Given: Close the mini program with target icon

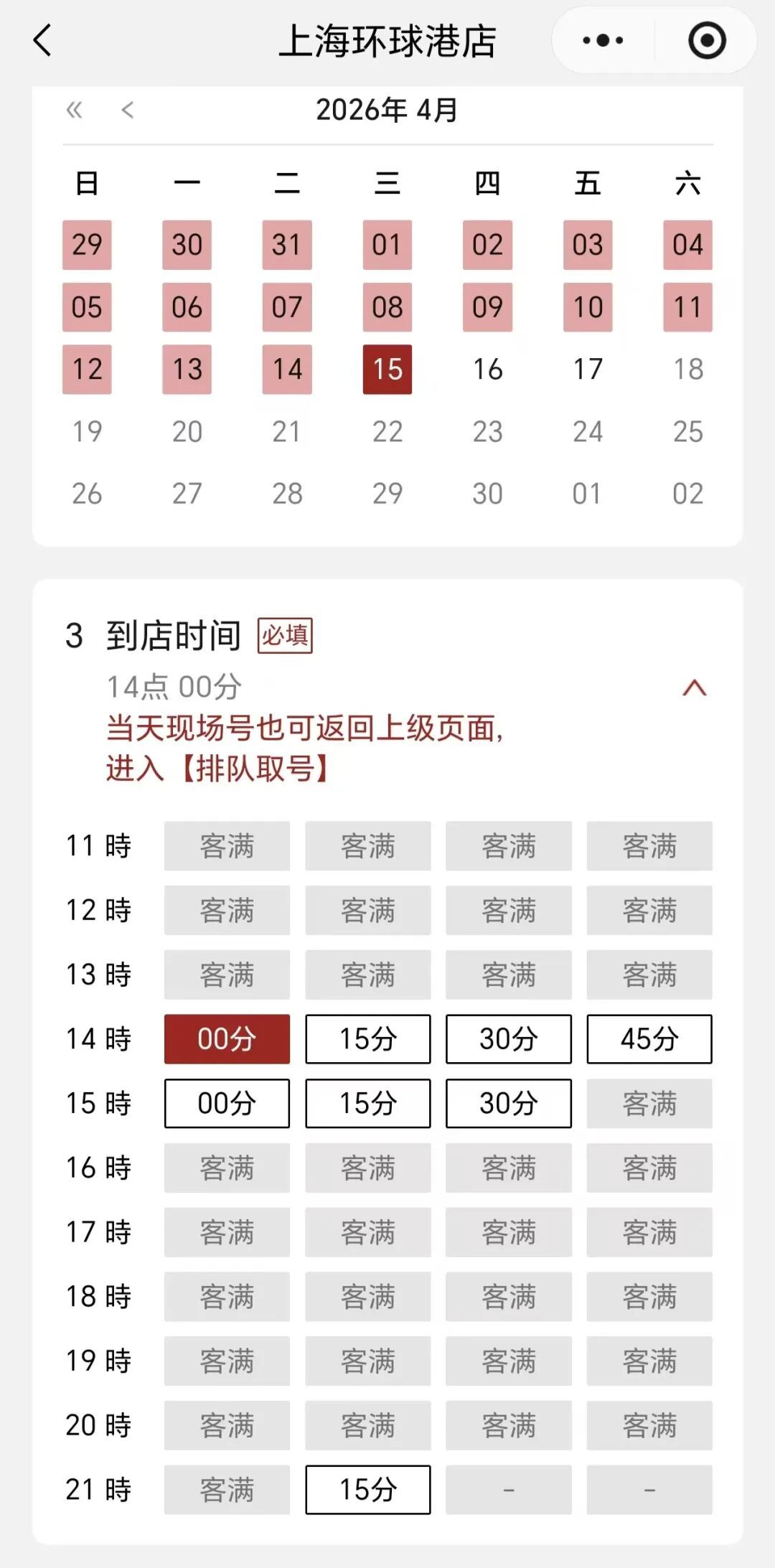Looking at the screenshot, I should point(707,40).
